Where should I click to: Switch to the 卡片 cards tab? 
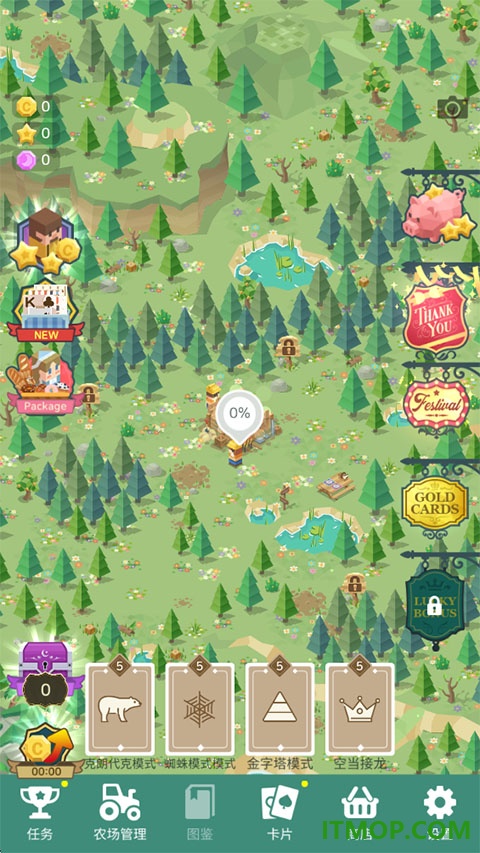(280, 813)
